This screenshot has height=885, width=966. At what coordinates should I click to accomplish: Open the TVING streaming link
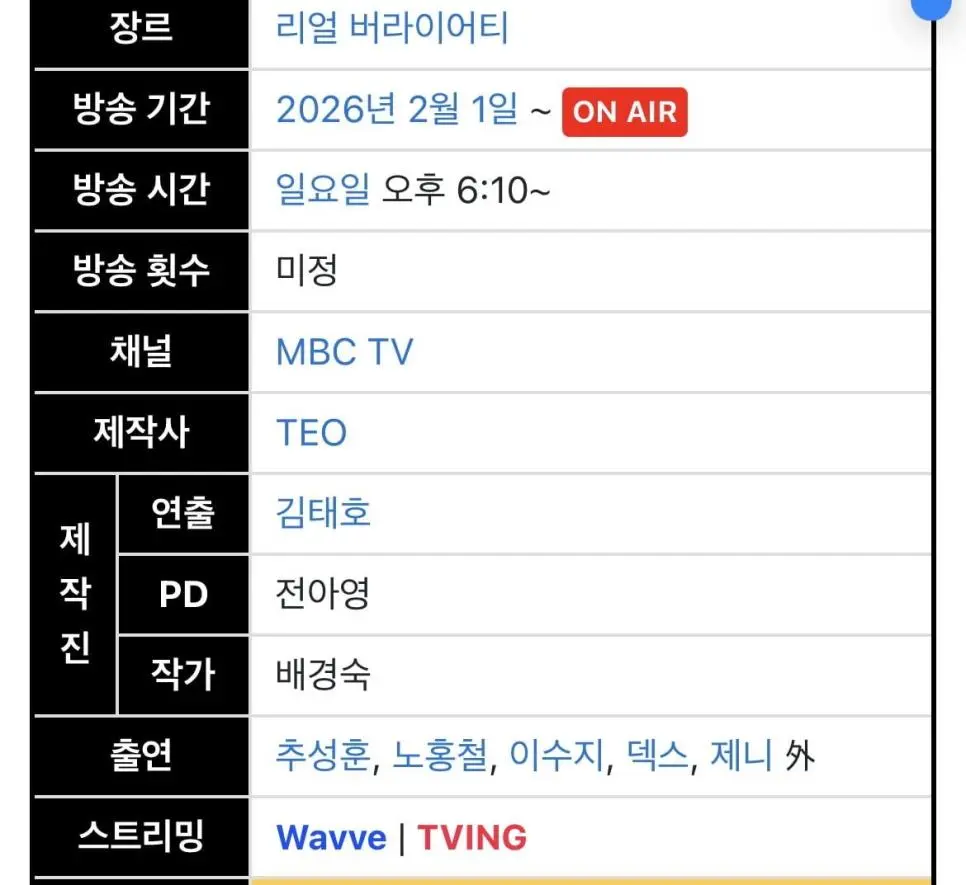click(472, 837)
